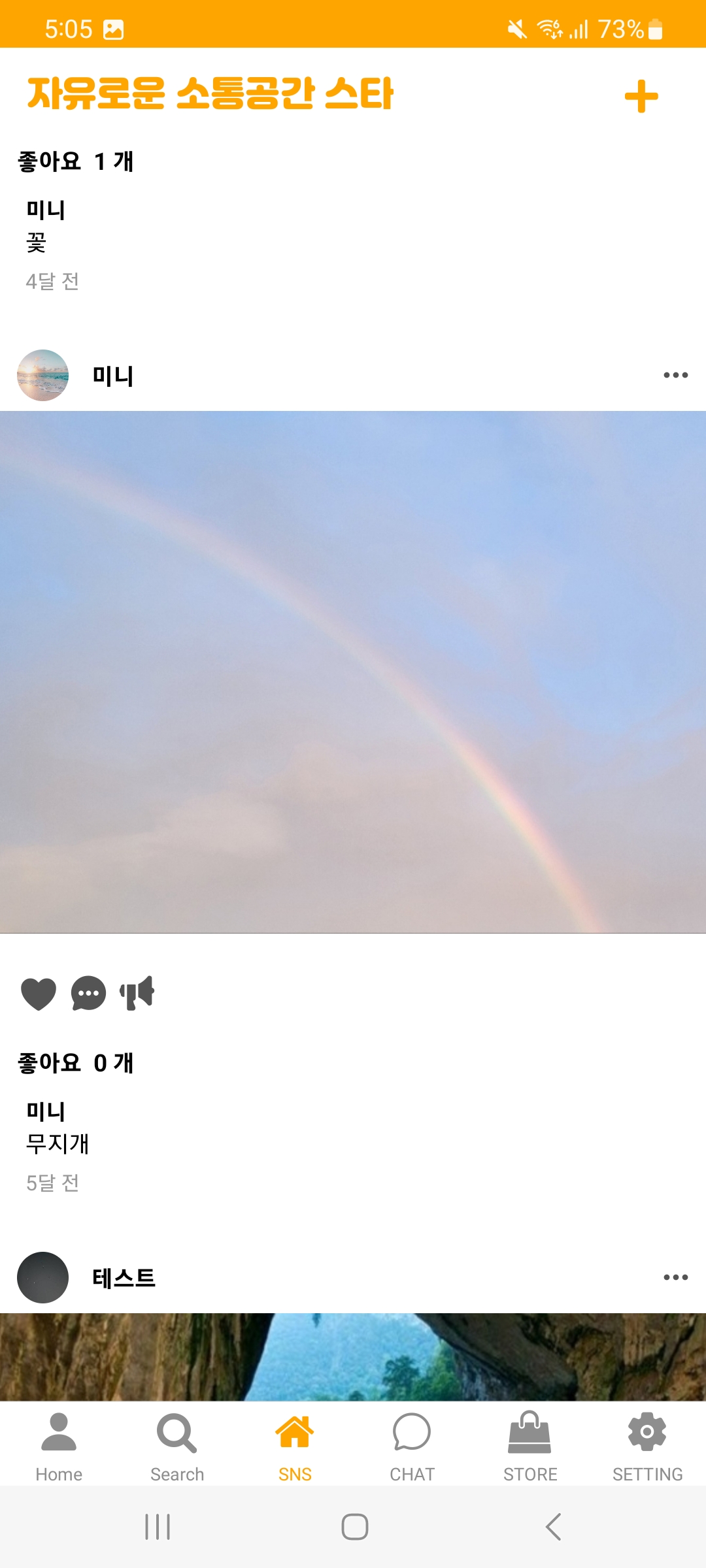The width and height of the screenshot is (706, 1568).
Task: Show recent apps from the navigation bar
Action: [x=158, y=1527]
